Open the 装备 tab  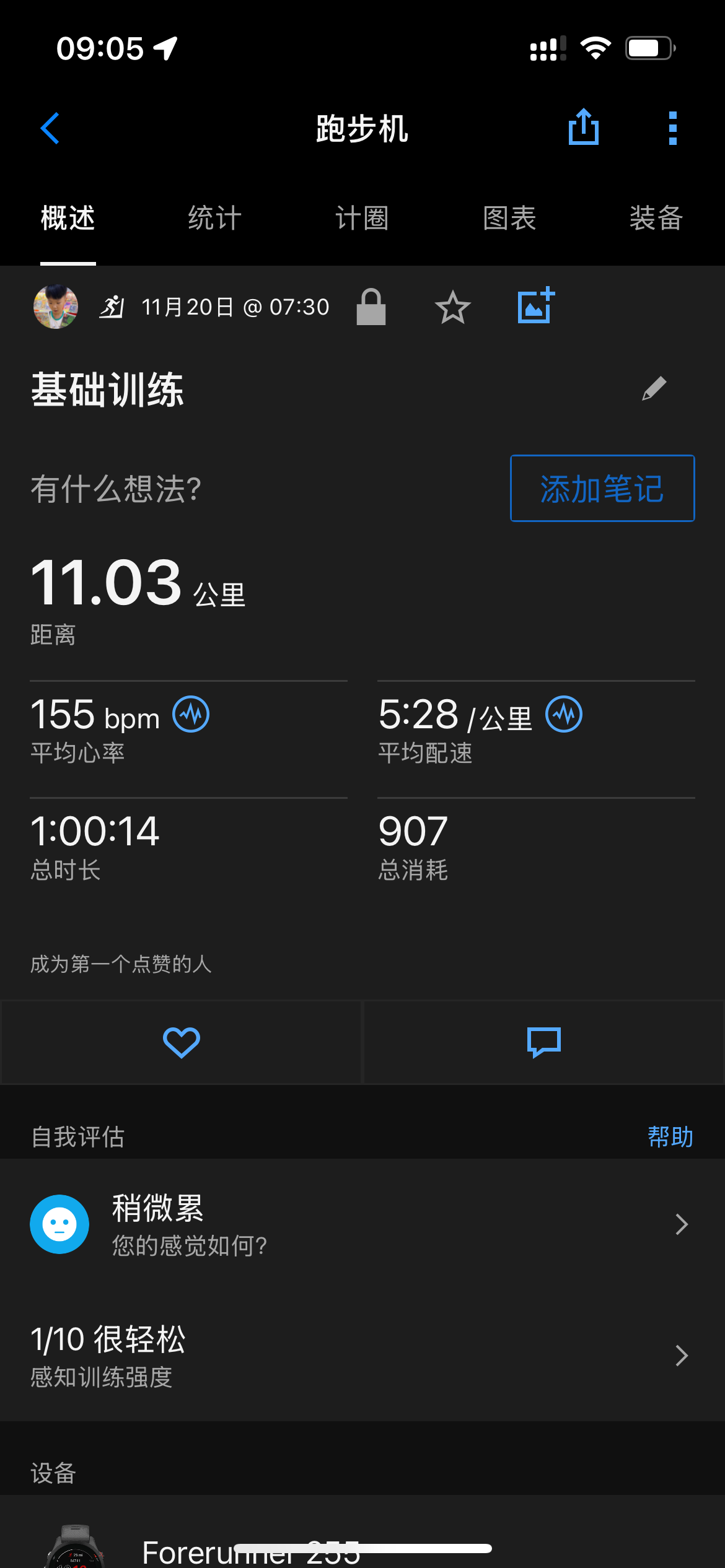656,219
